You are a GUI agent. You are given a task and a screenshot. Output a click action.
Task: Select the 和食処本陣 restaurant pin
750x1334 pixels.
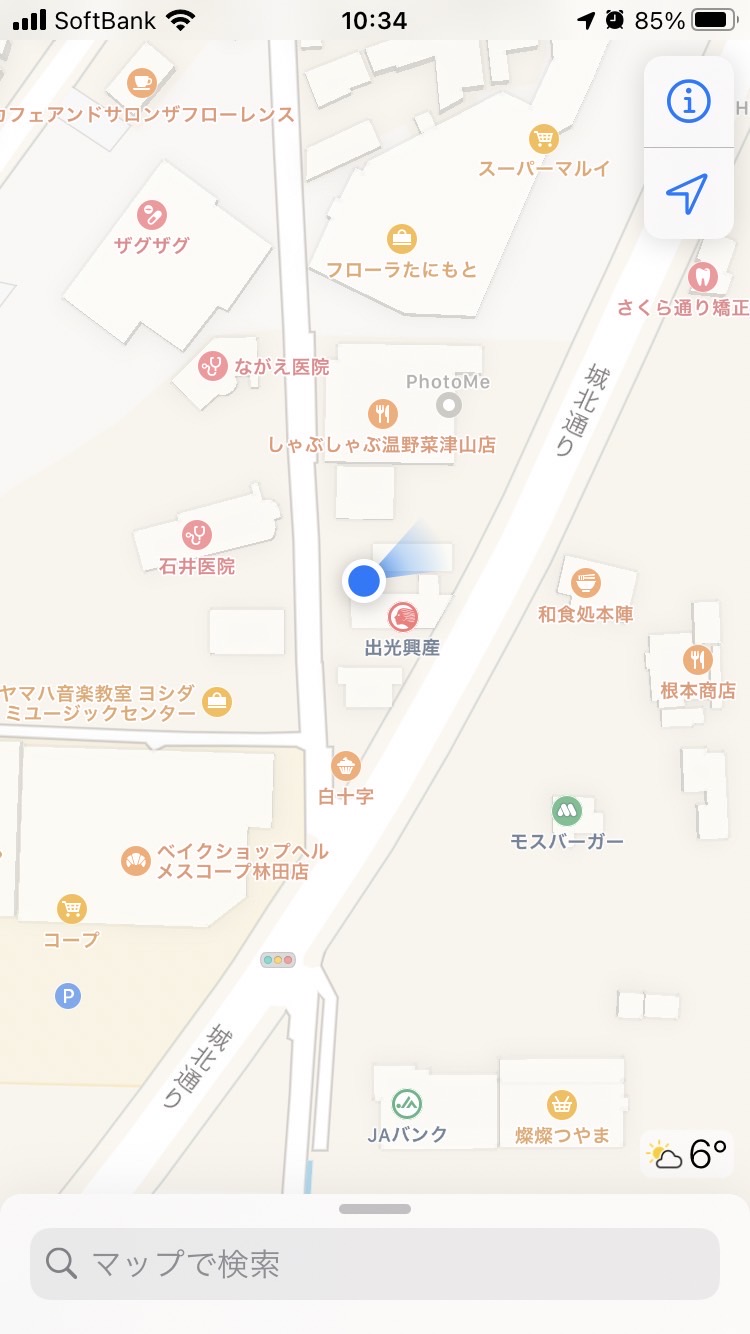point(586,582)
